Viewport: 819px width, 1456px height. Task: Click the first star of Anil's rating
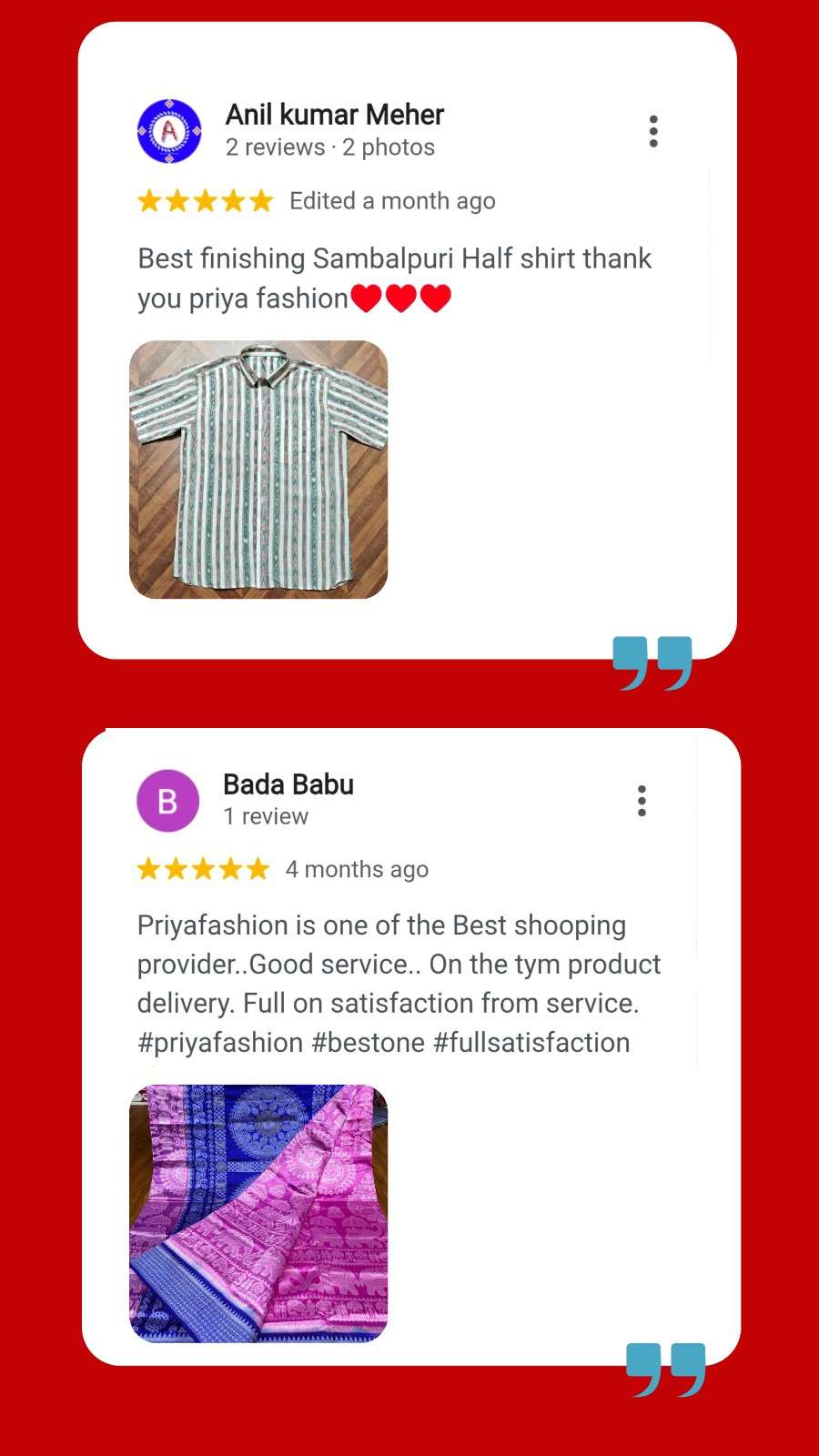[151, 200]
